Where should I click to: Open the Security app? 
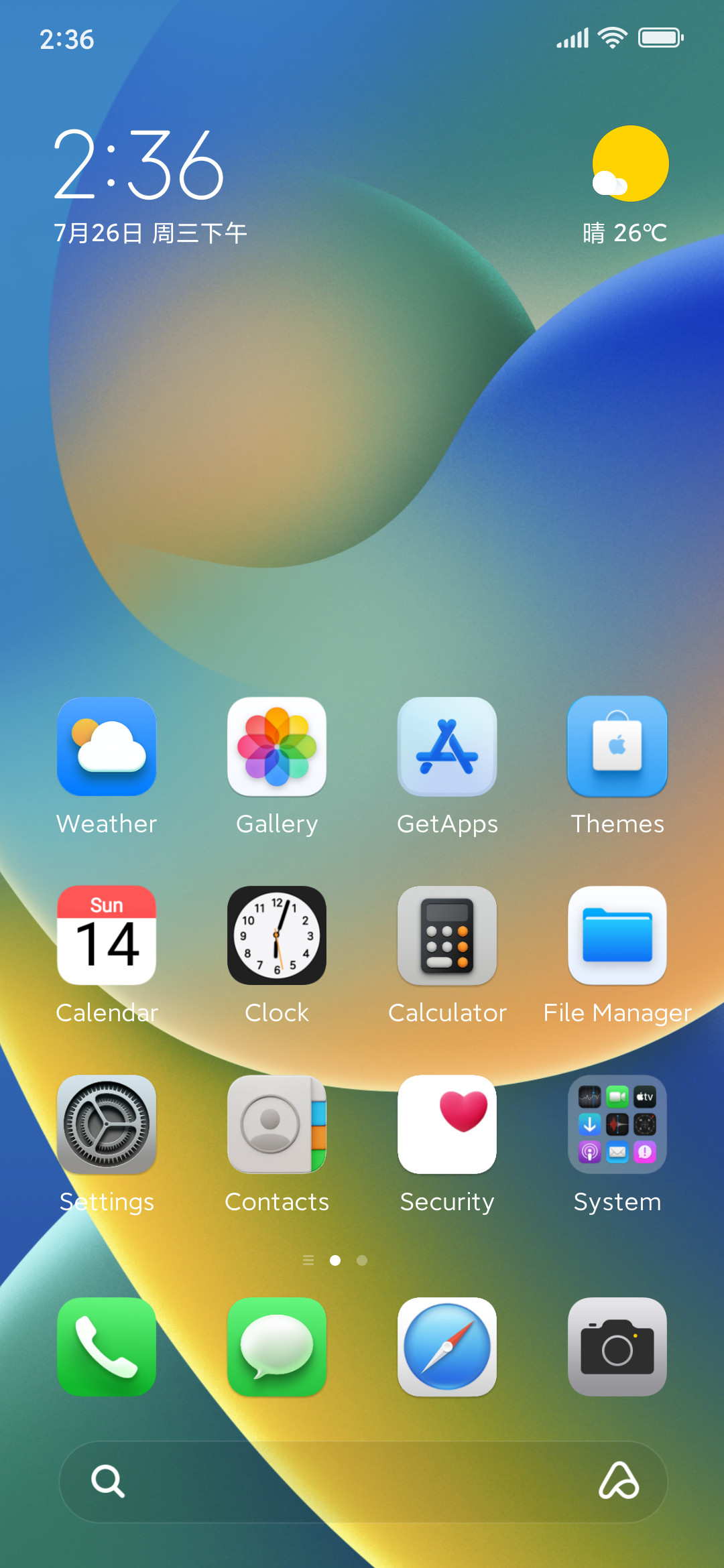447,1124
